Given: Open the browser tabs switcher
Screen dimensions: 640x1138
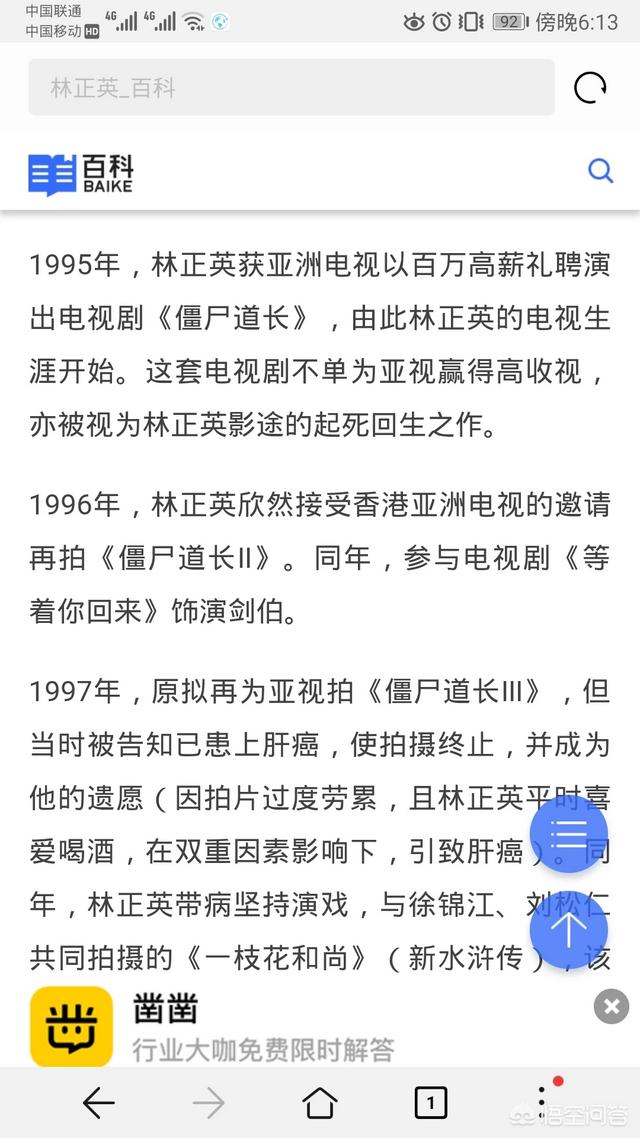Looking at the screenshot, I should click(431, 1104).
